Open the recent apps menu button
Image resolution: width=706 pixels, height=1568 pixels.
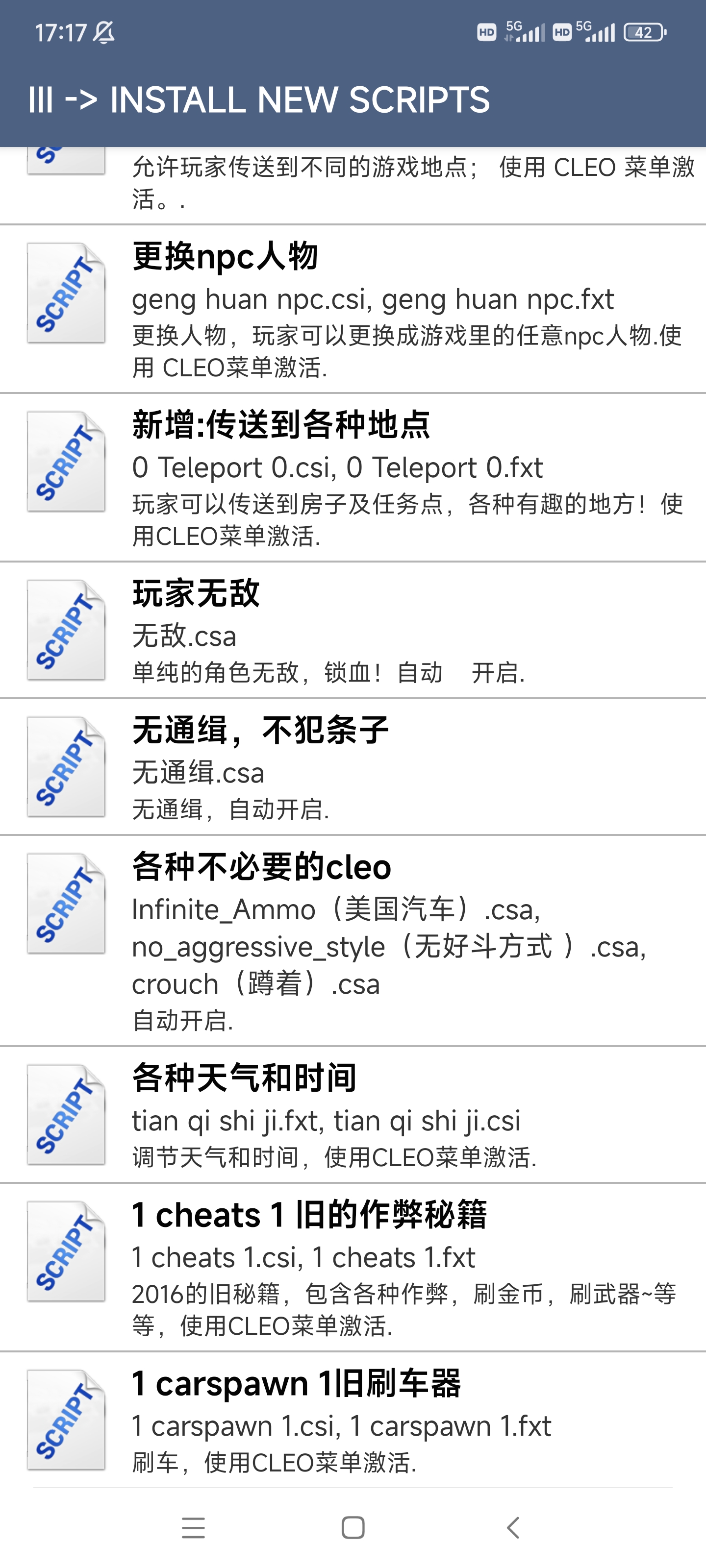click(x=193, y=1527)
